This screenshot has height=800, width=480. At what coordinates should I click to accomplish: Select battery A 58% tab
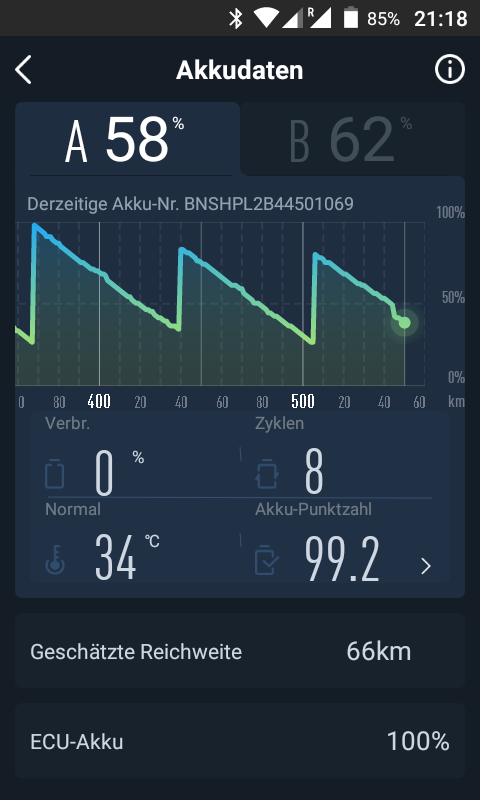tap(127, 139)
